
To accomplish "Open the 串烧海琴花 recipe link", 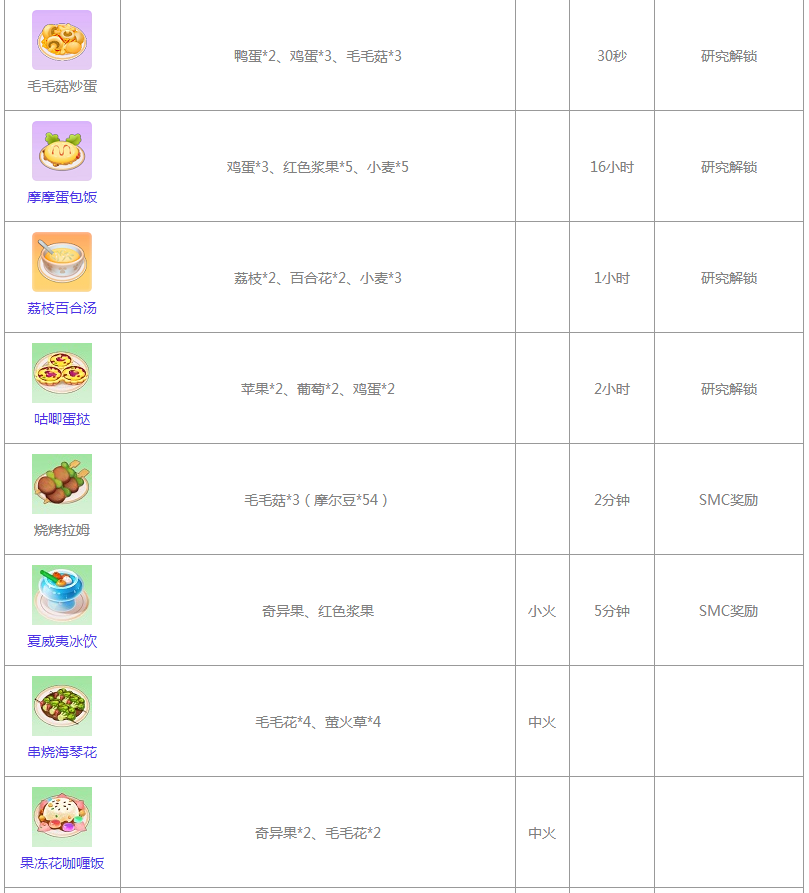I will (62, 752).
